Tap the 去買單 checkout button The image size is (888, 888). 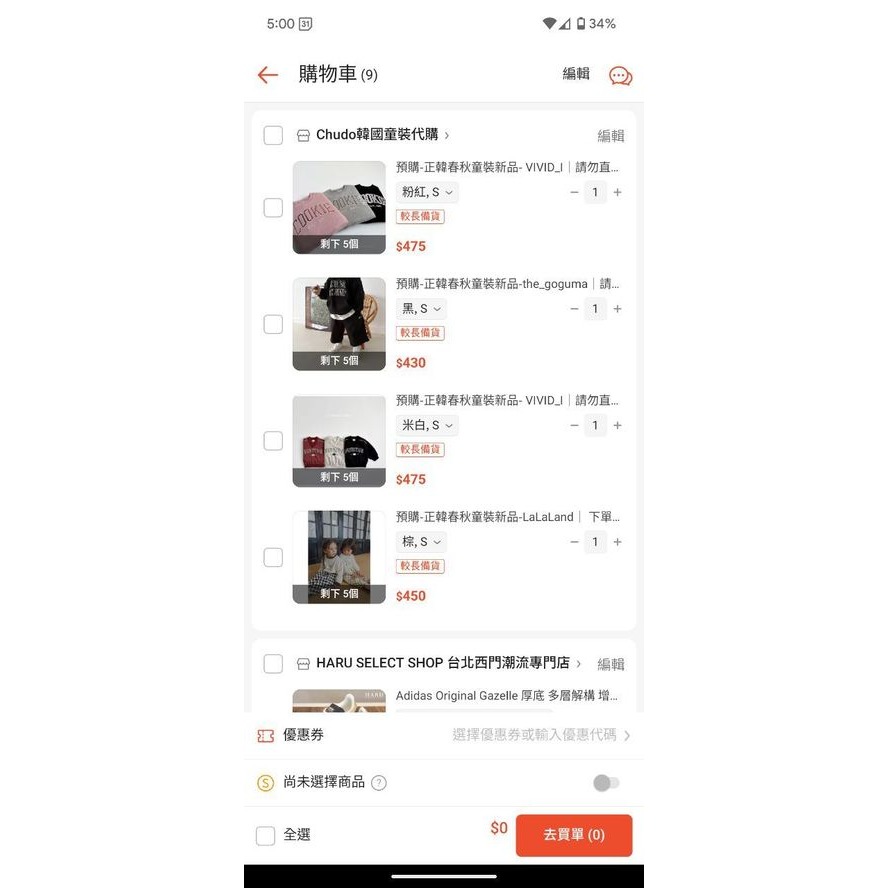(574, 835)
